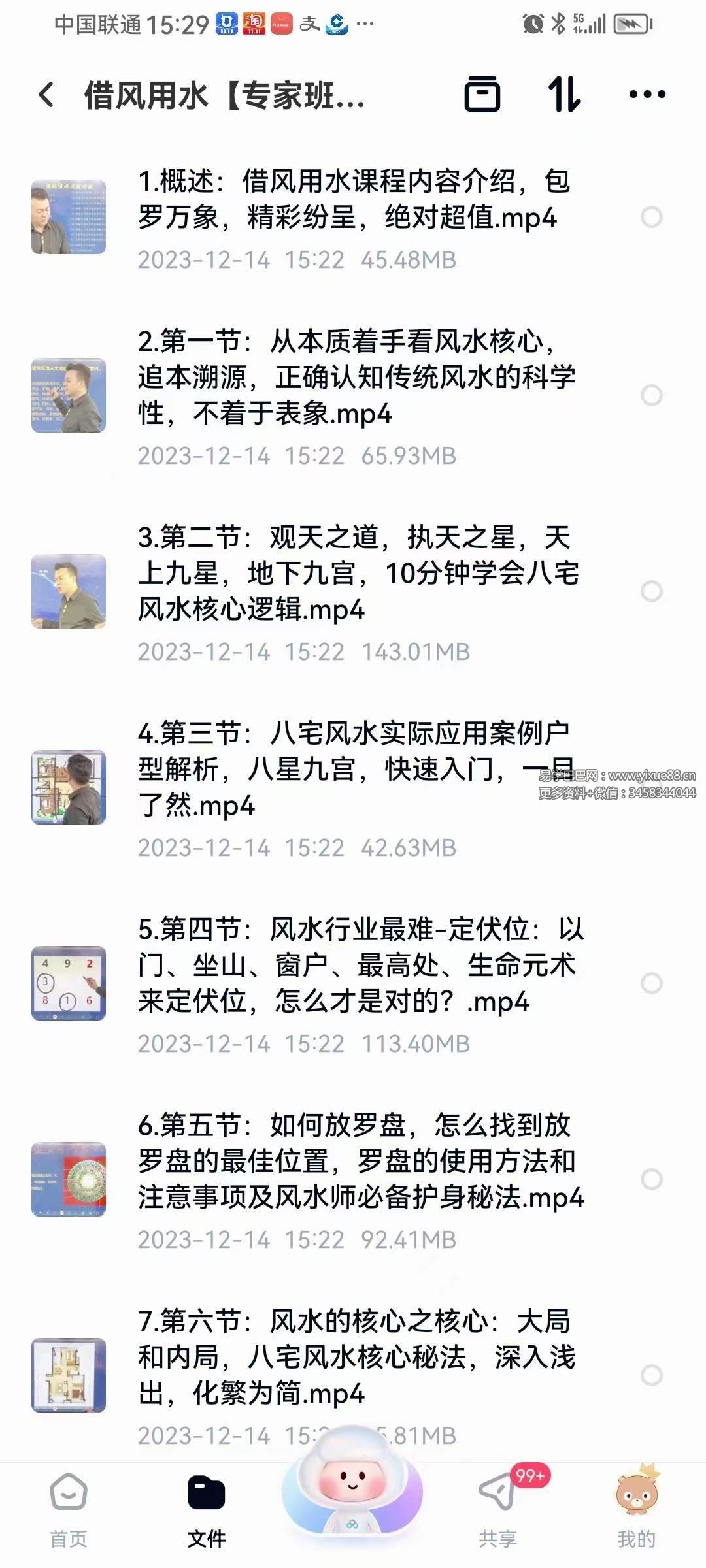The height and width of the screenshot is (1568, 706).
Task: Open the sort order options
Action: click(x=565, y=95)
